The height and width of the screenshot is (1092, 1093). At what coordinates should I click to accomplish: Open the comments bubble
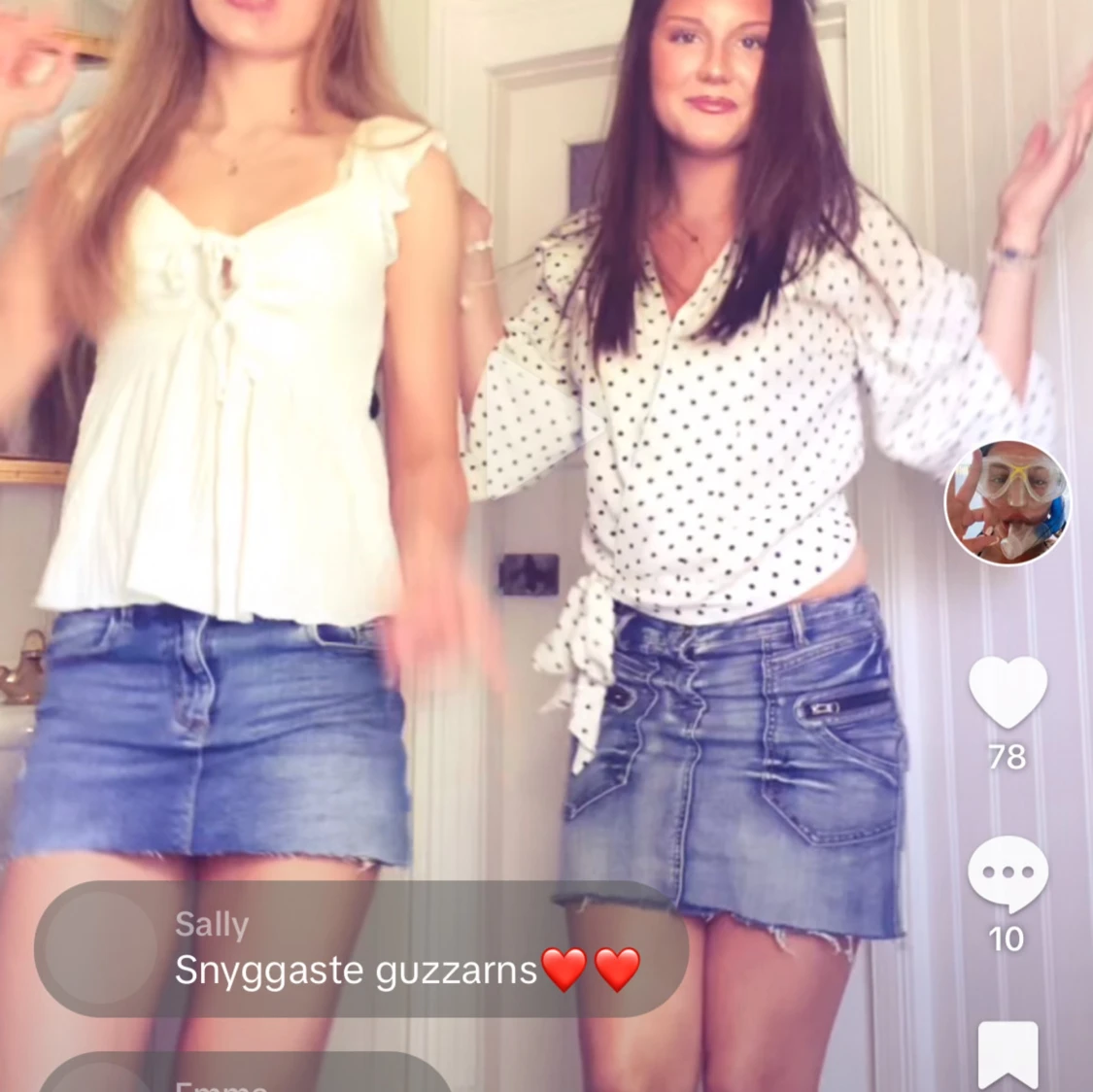pos(1008,873)
